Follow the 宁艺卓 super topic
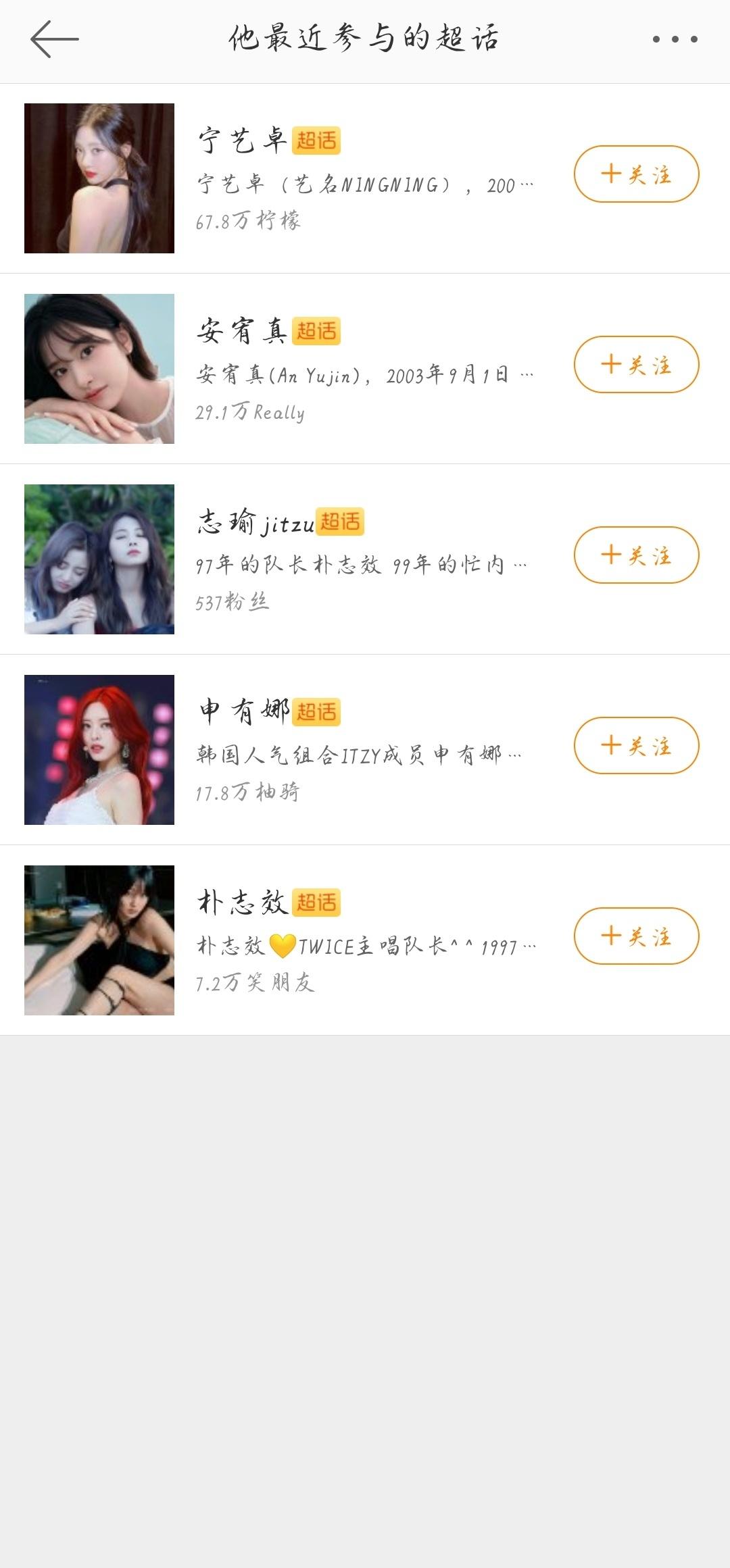Image resolution: width=730 pixels, height=1568 pixels. (636, 174)
